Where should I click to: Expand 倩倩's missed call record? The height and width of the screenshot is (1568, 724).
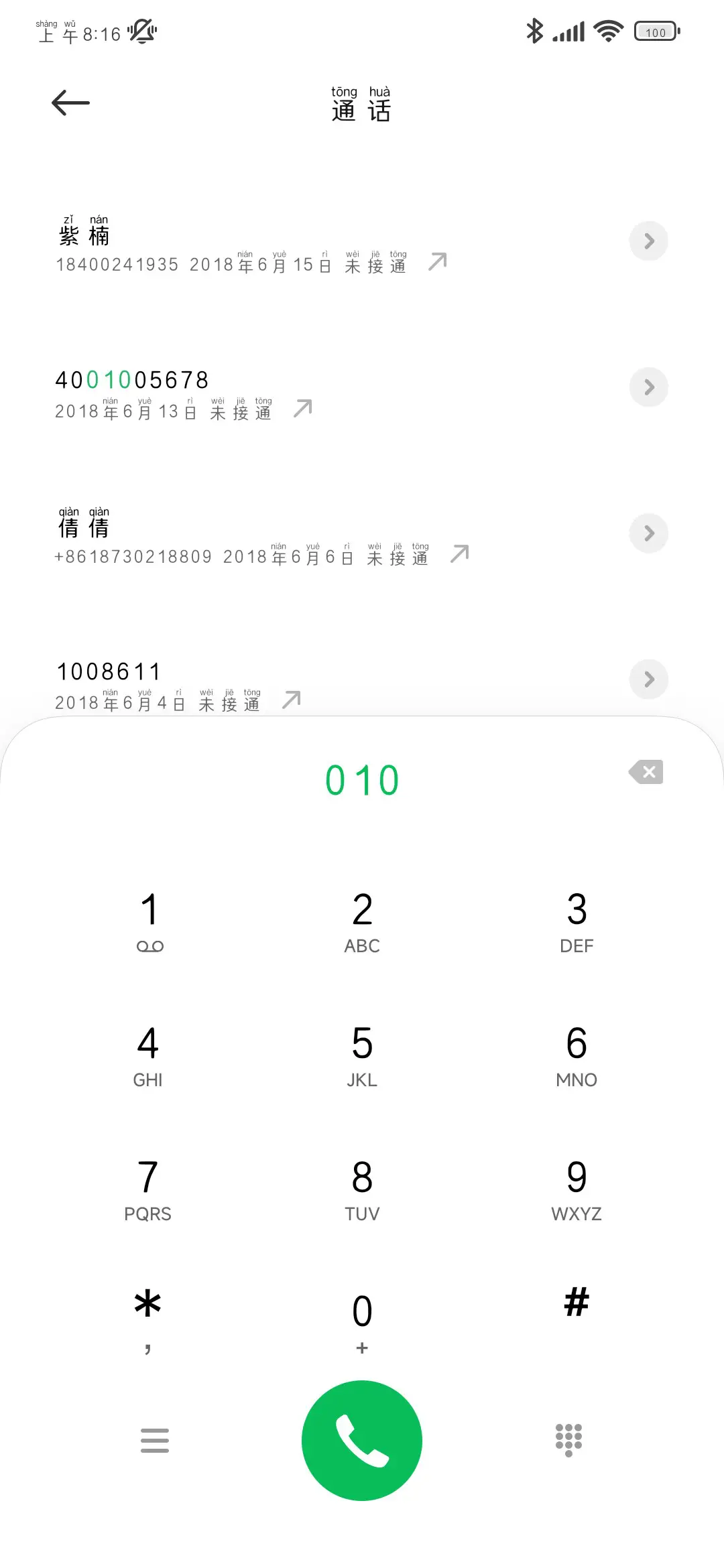648,533
